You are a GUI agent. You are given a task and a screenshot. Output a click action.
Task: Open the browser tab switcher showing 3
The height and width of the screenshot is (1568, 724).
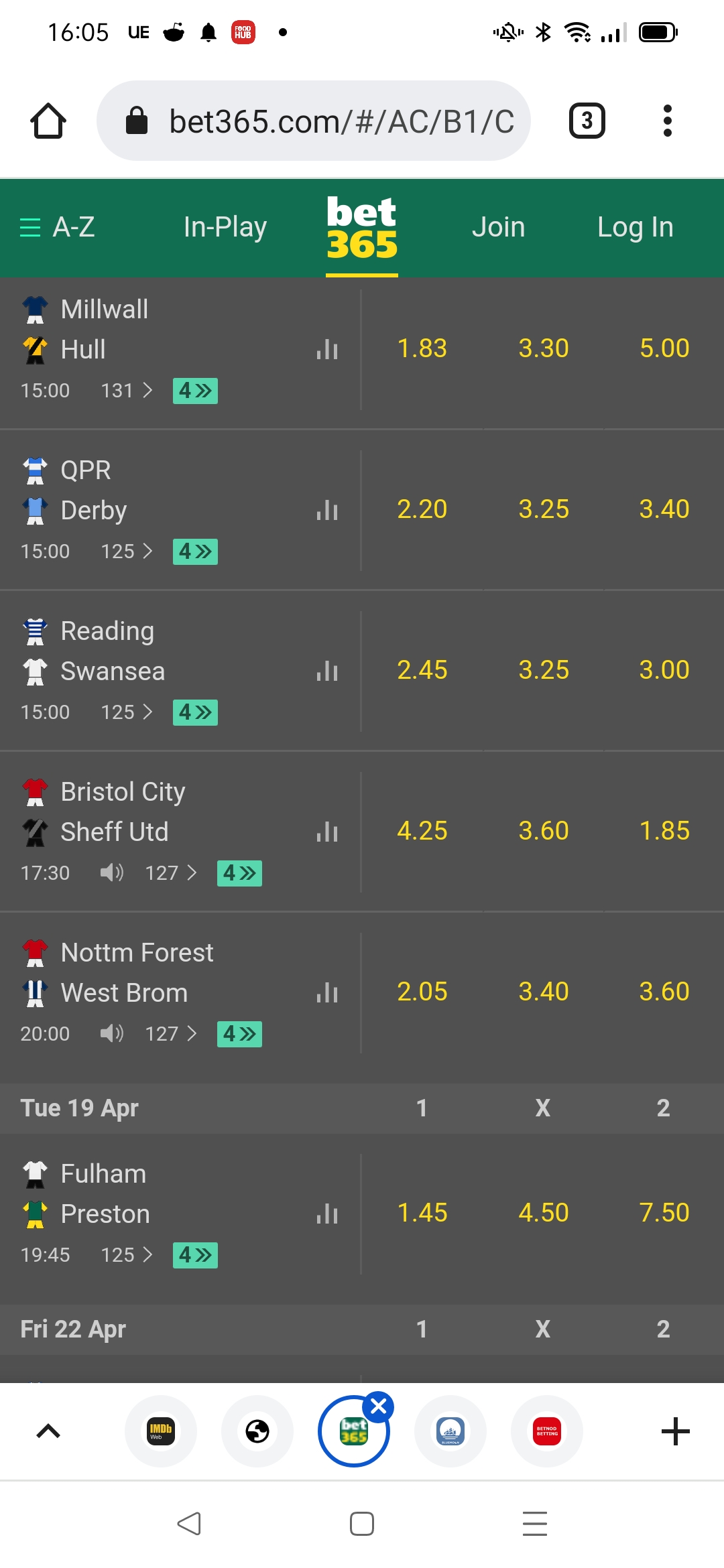click(x=587, y=121)
